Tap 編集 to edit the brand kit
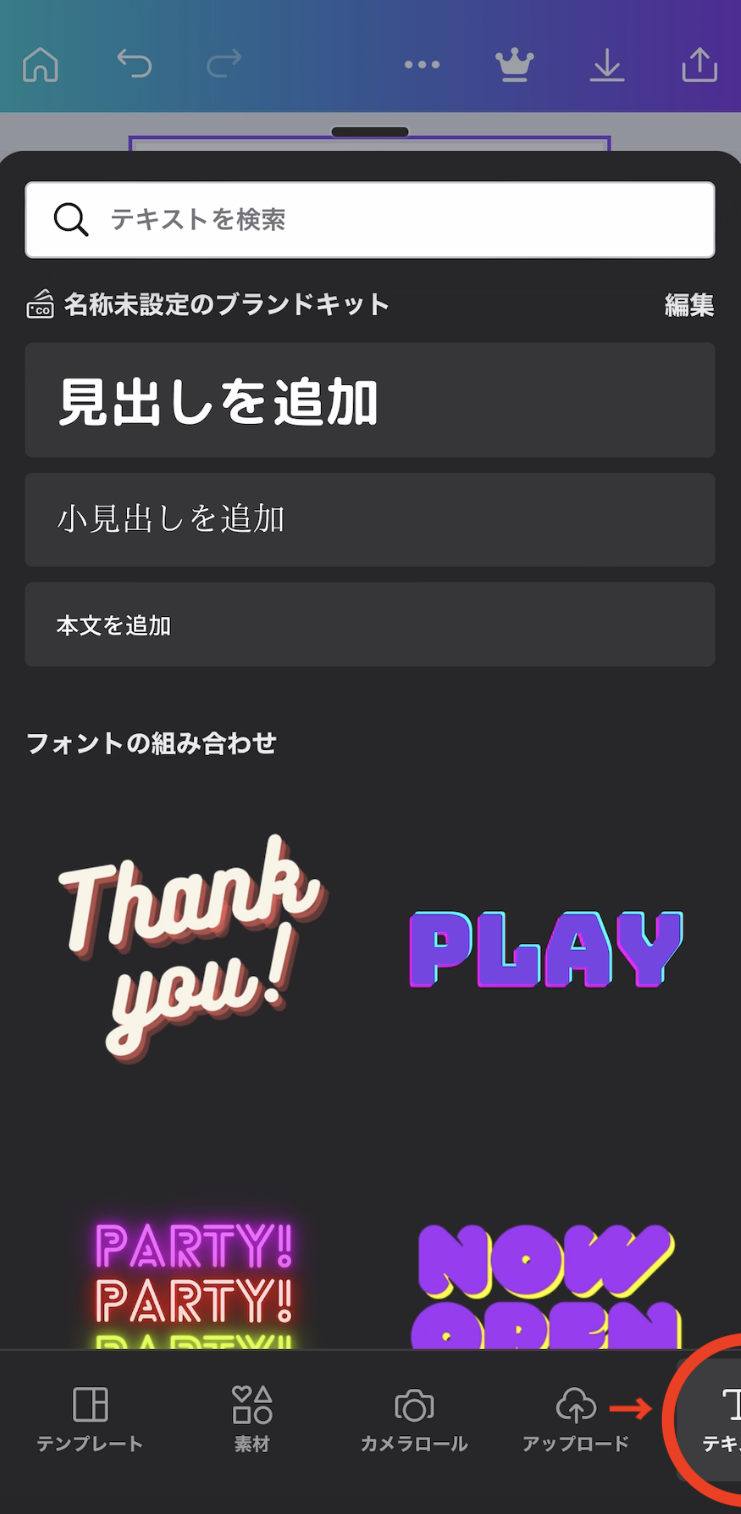 pos(689,305)
